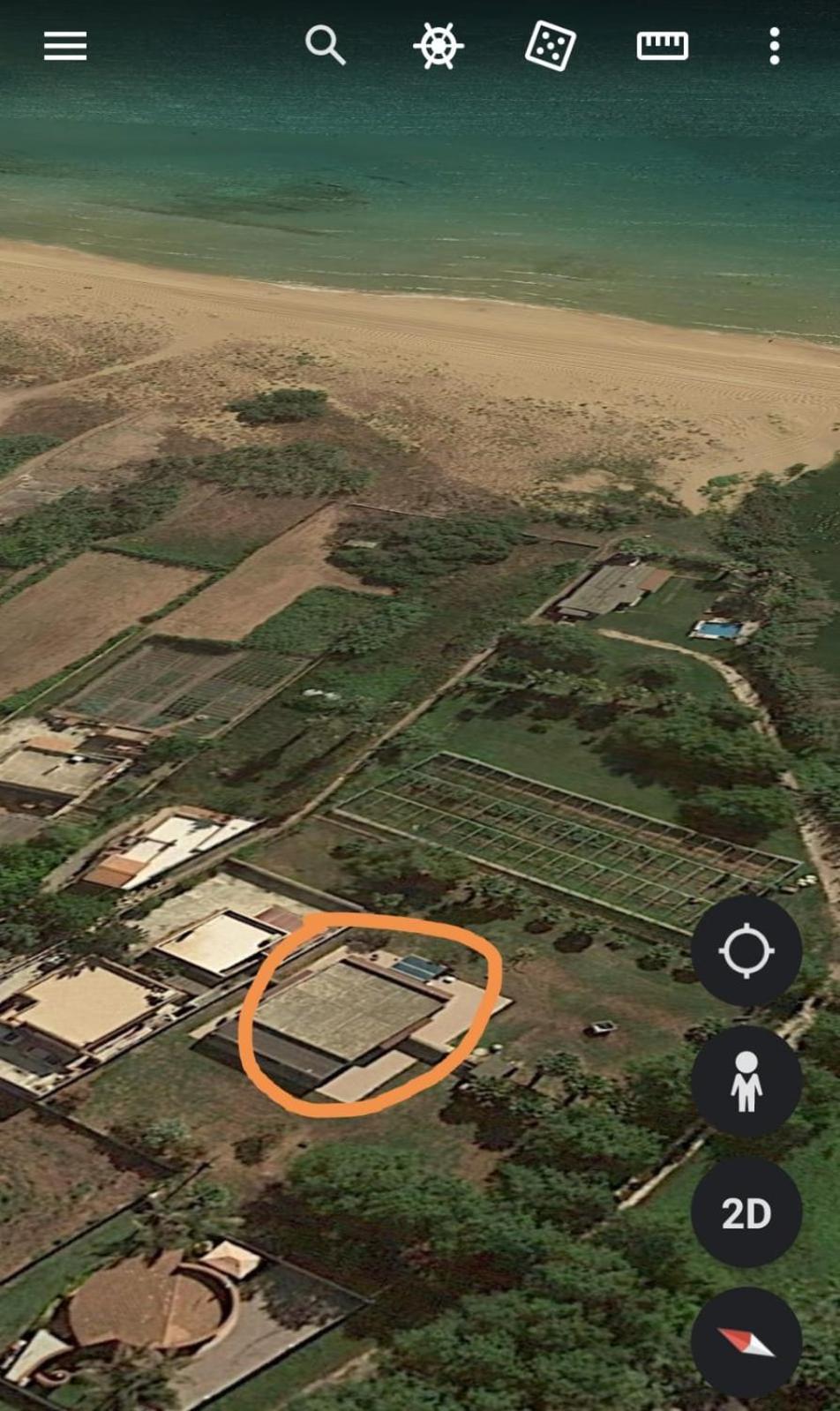Center map on my location
840x1411 pixels.
coord(746,951)
